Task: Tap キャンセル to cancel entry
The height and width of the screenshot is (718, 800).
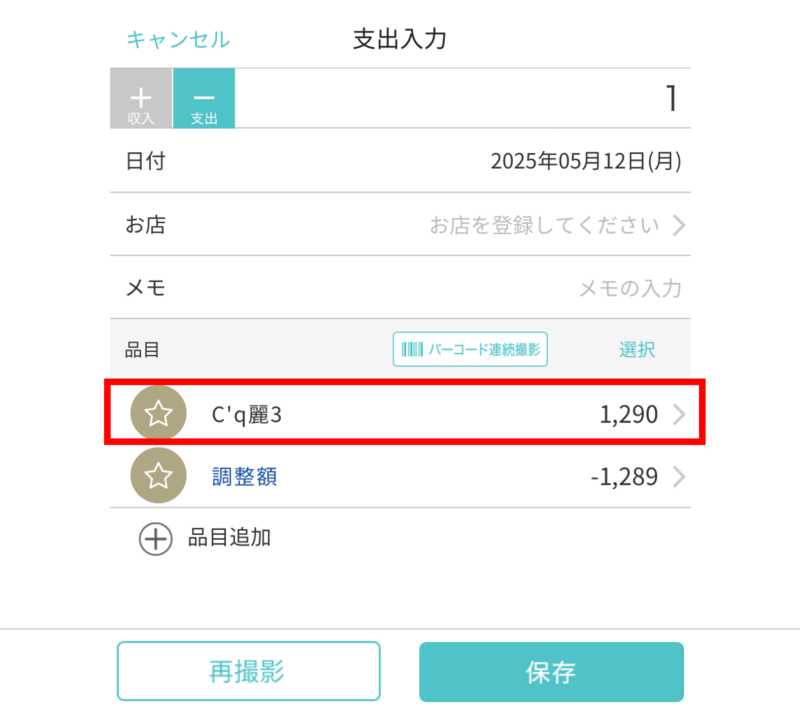Action: (x=178, y=40)
